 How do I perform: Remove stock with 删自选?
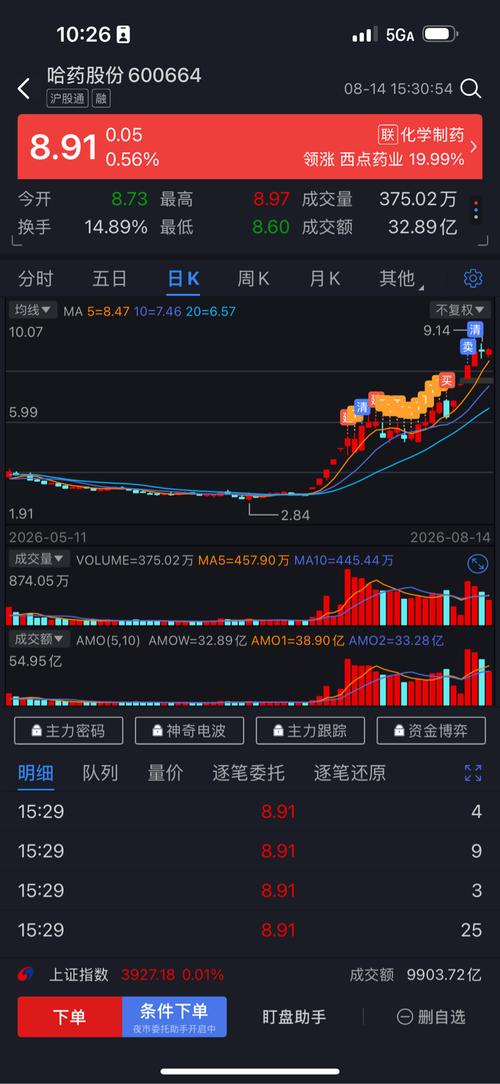pos(432,1017)
